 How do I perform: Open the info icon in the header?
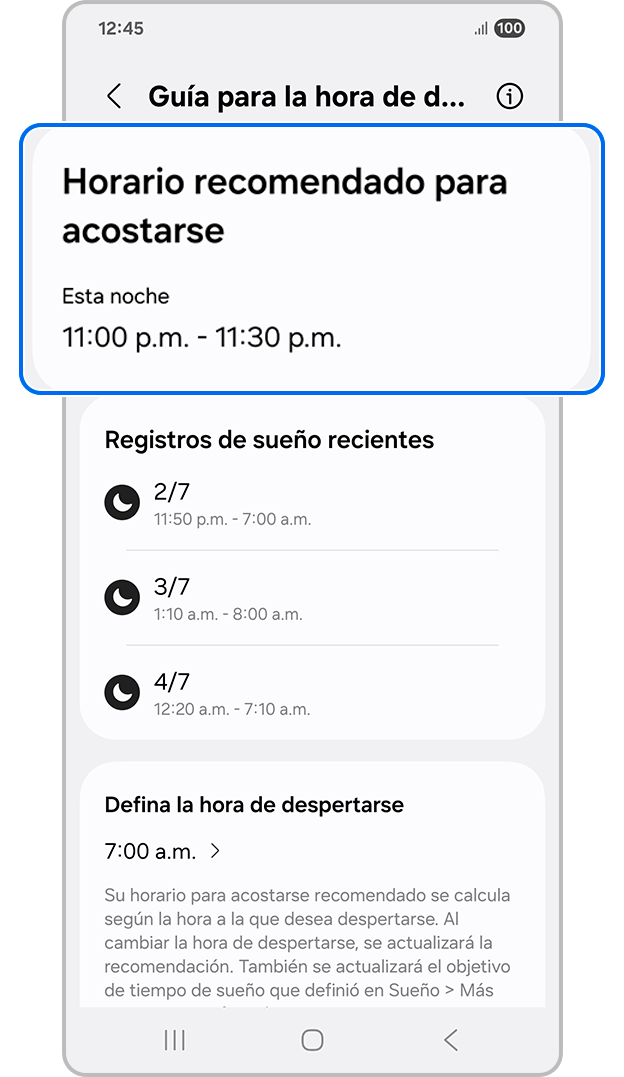[510, 97]
